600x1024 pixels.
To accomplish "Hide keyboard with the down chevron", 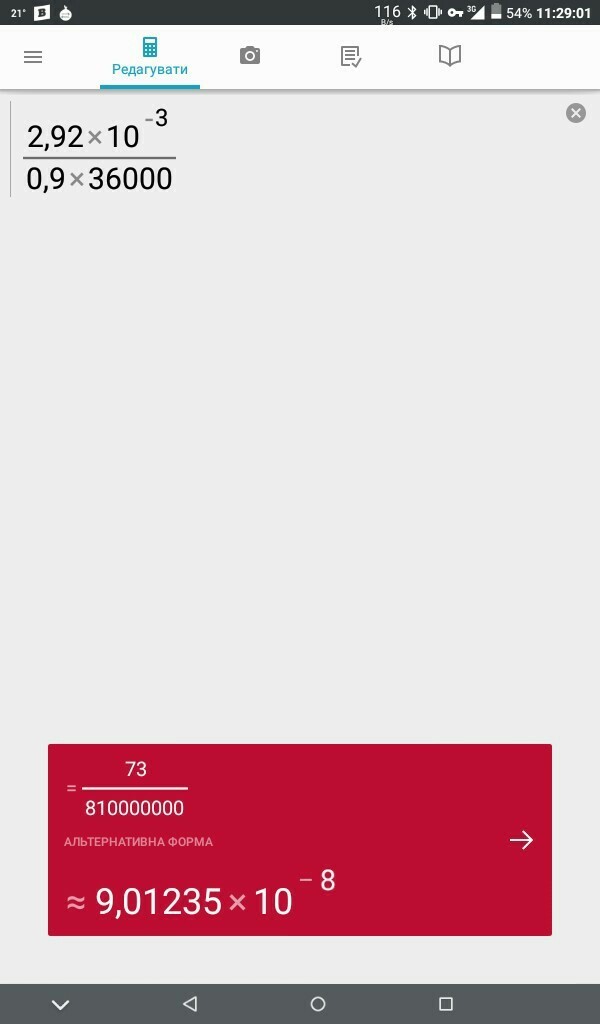I will click(x=60, y=1004).
